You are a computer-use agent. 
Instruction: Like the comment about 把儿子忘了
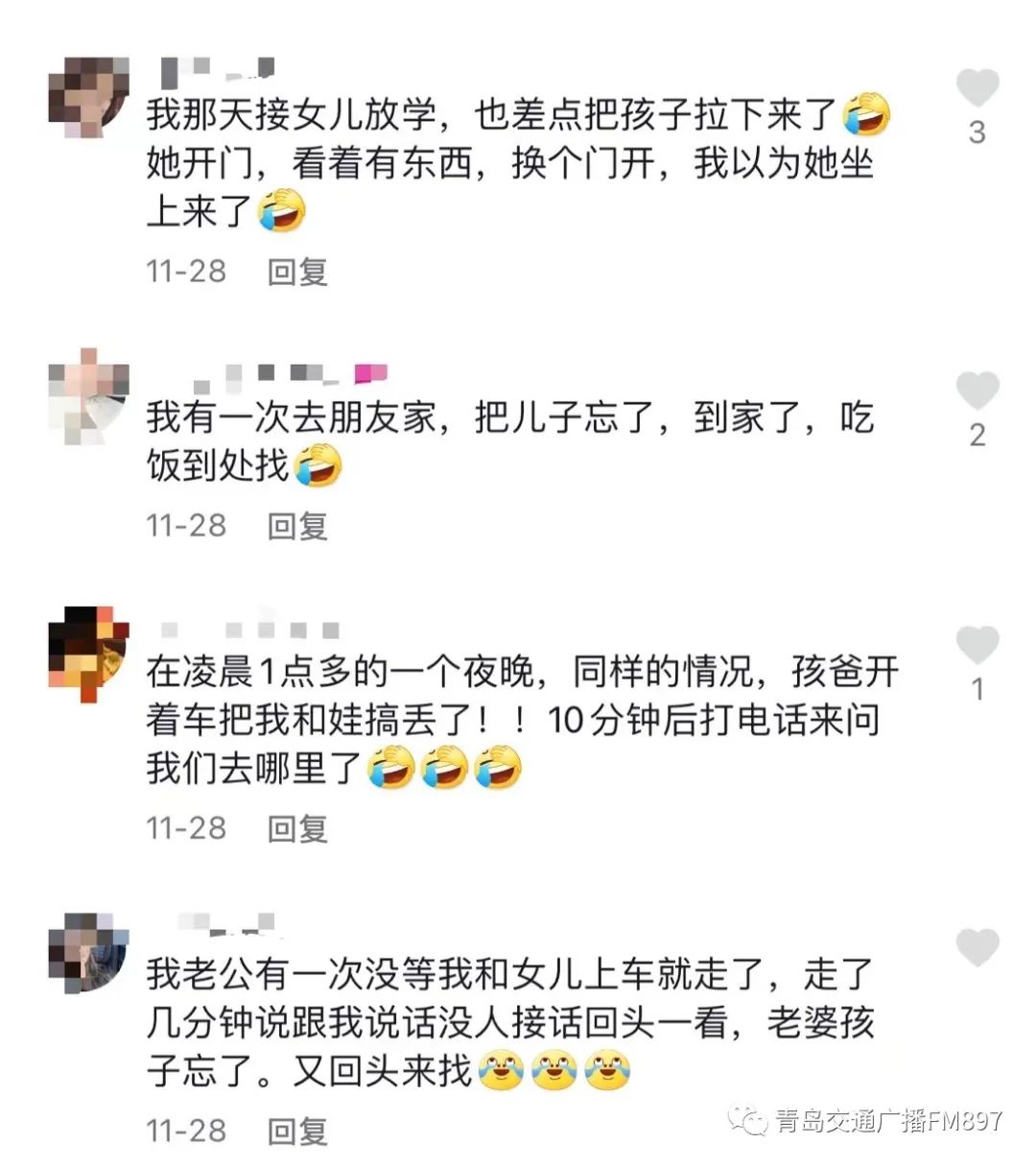click(977, 392)
